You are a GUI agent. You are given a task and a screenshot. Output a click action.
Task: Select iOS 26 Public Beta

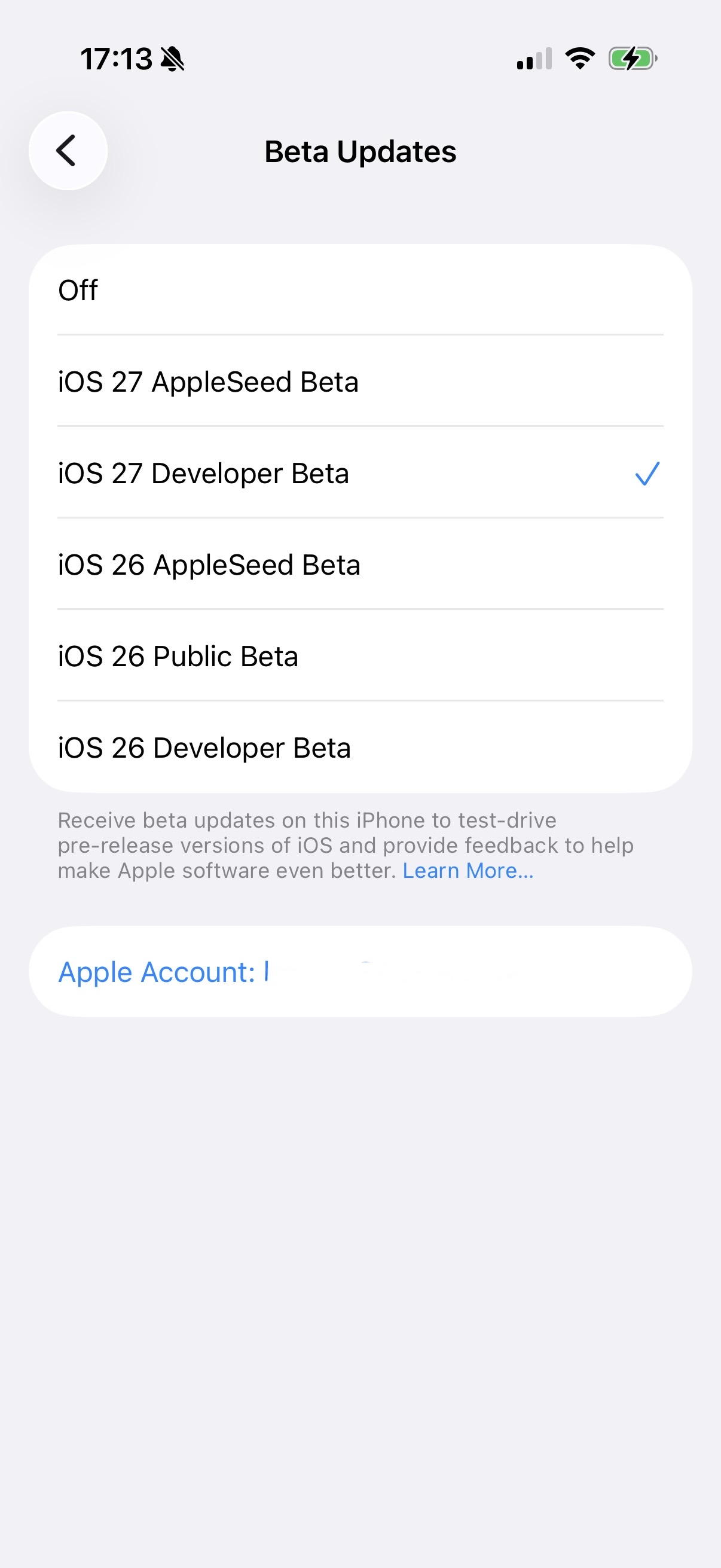[360, 655]
